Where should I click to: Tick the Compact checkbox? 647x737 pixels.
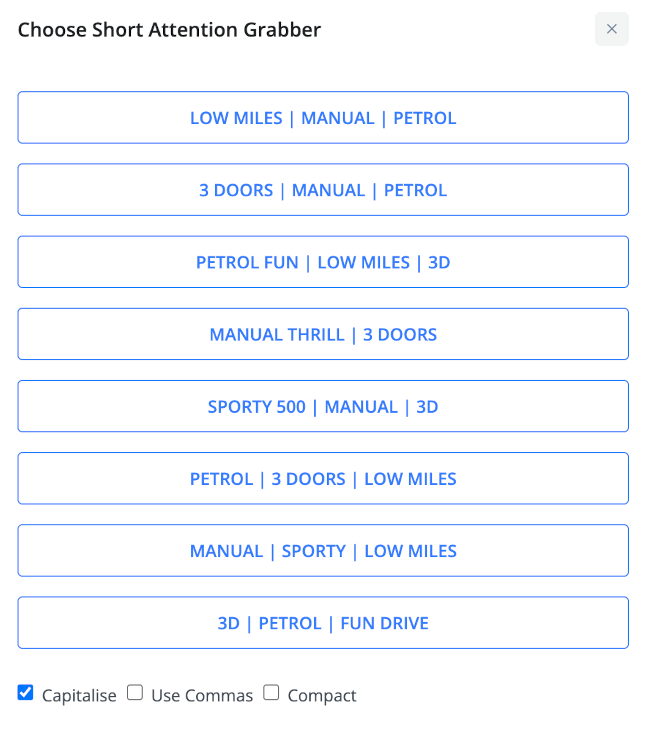pyautogui.click(x=271, y=693)
